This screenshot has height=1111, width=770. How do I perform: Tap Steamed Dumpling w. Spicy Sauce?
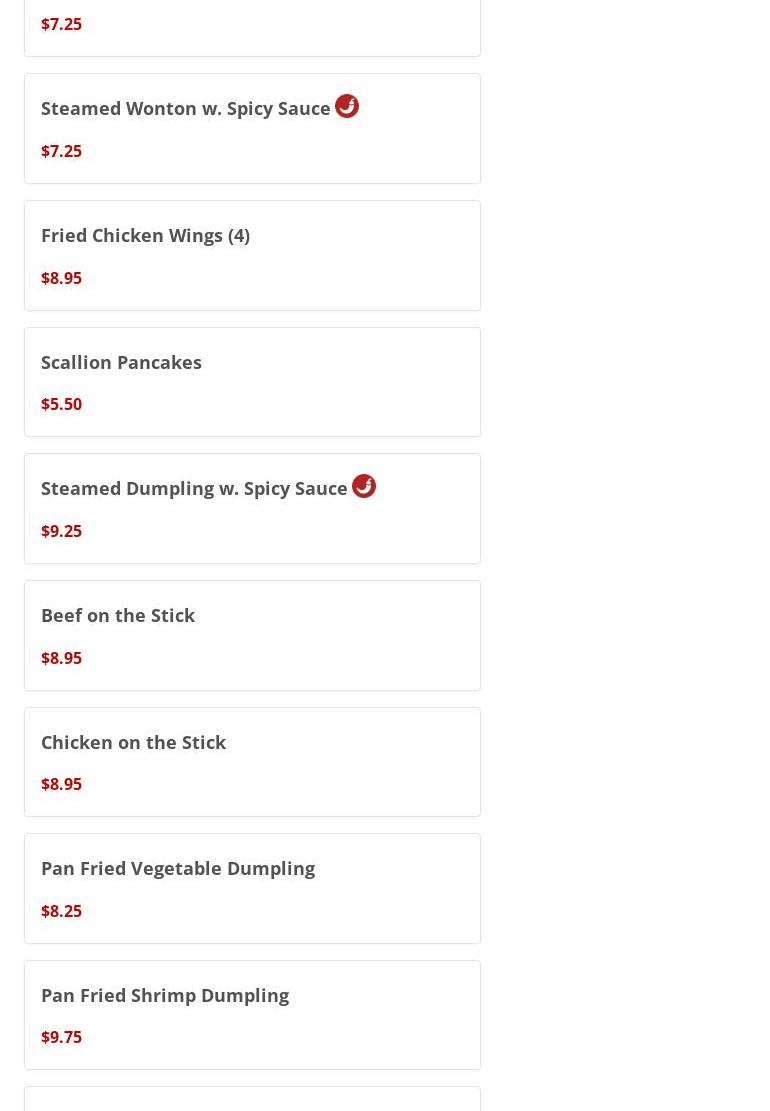pyautogui.click(x=194, y=489)
